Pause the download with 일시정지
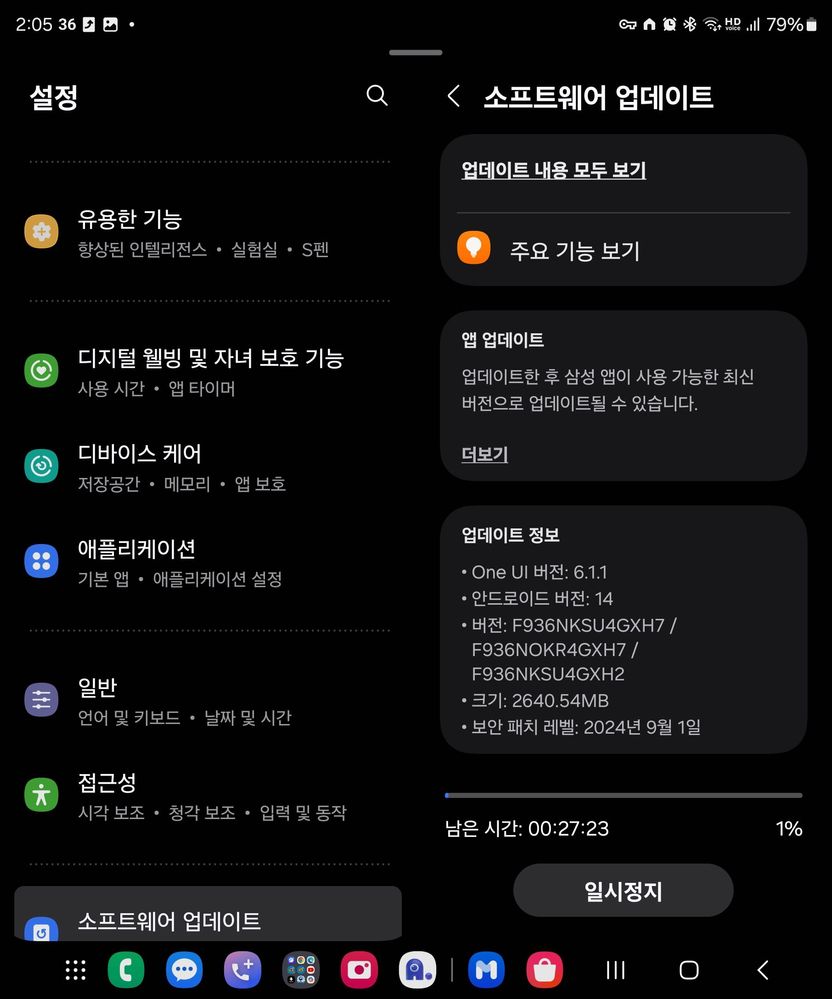This screenshot has height=999, width=832. pos(623,890)
